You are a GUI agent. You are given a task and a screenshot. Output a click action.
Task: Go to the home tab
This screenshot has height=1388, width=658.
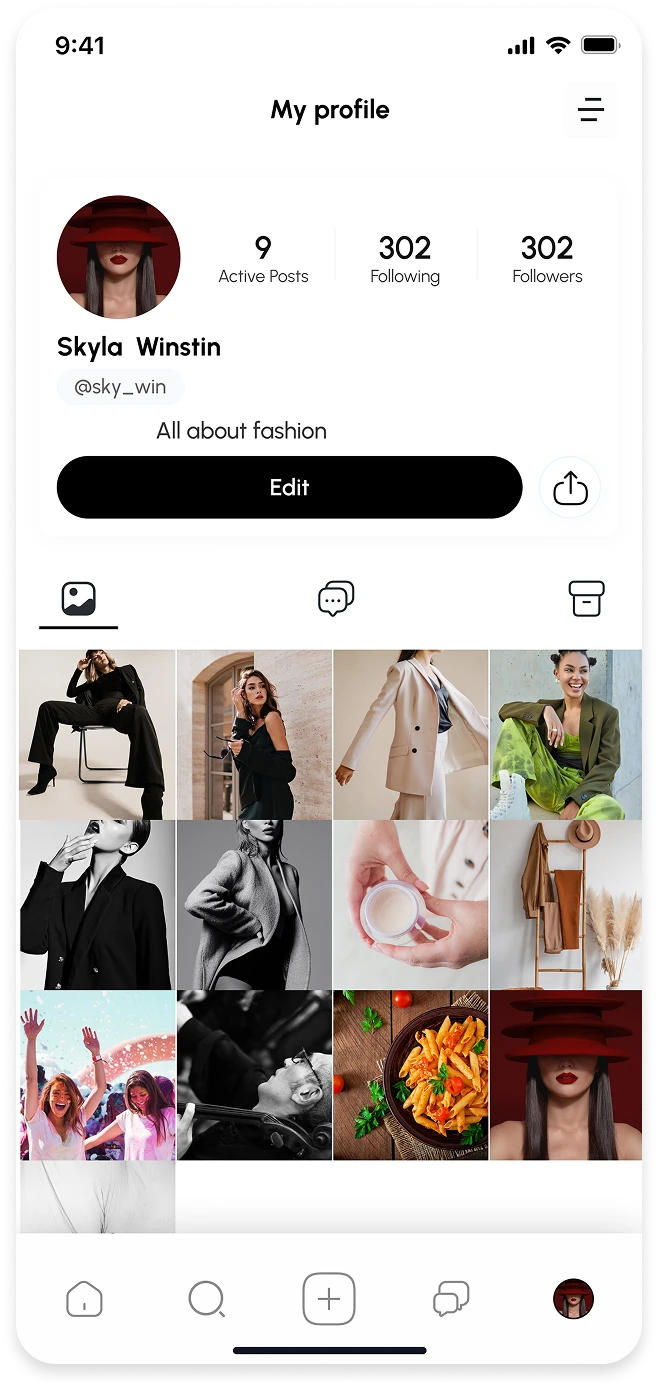84,1299
